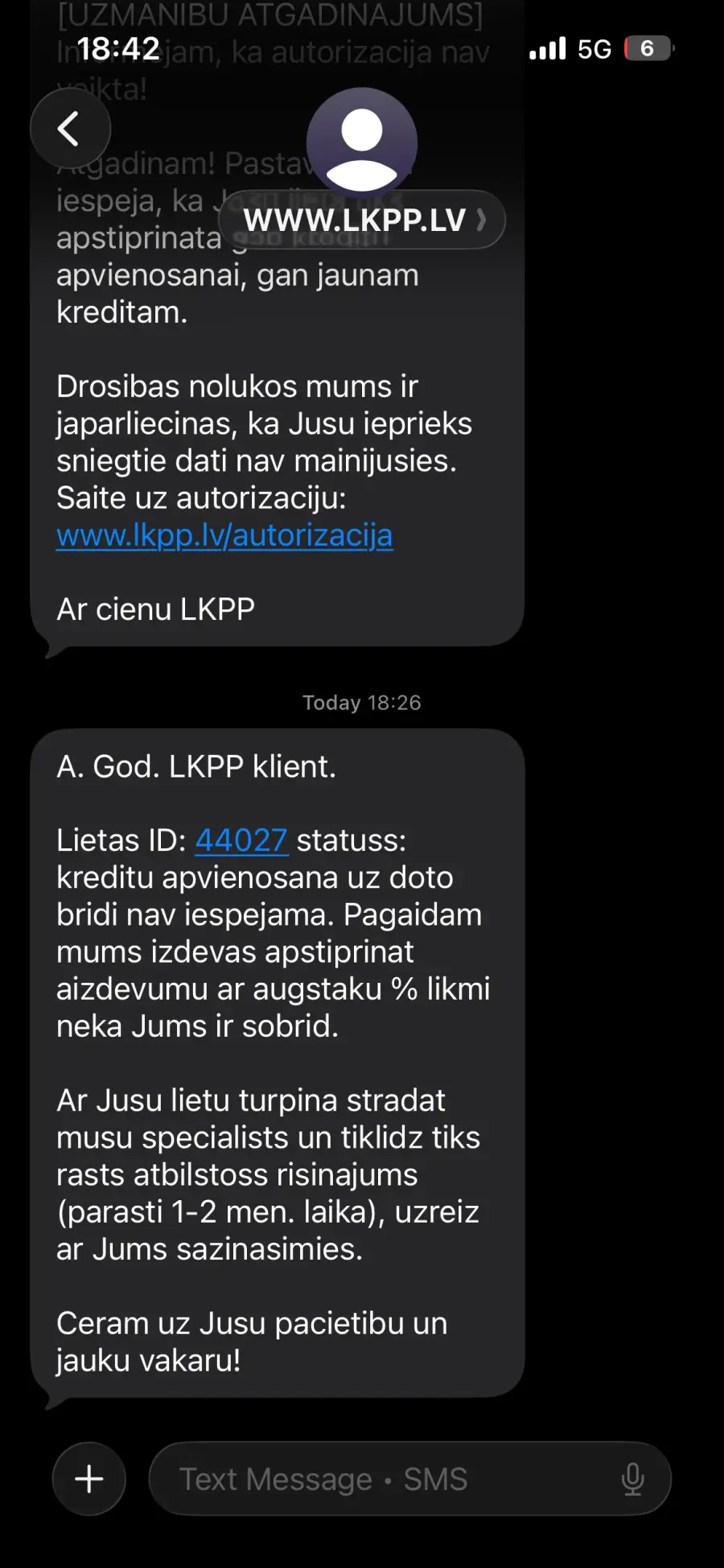Viewport: 724px width, 1568px height.
Task: Tap the linked number 44027
Action: [x=241, y=840]
